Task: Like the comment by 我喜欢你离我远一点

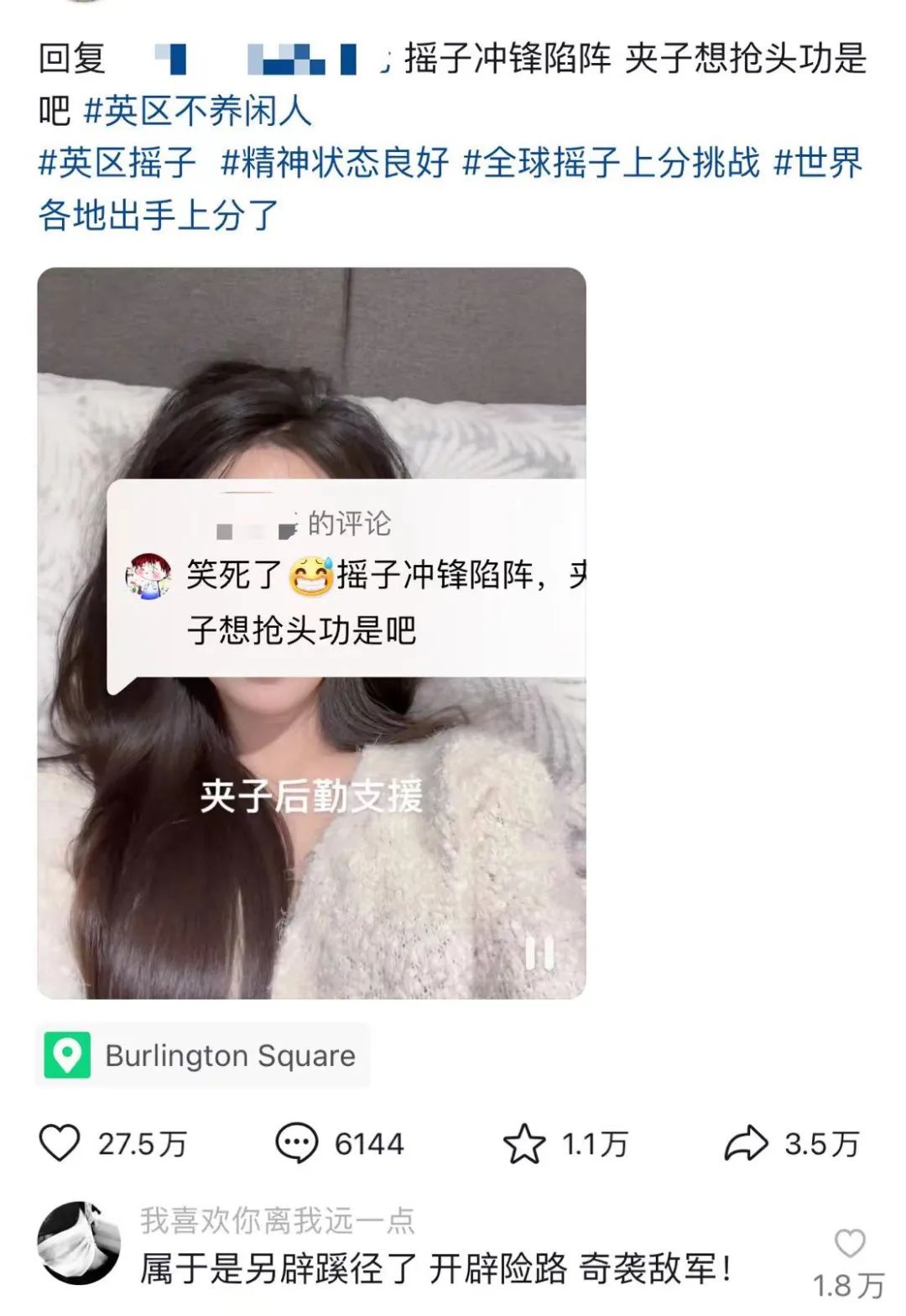Action: (850, 1244)
